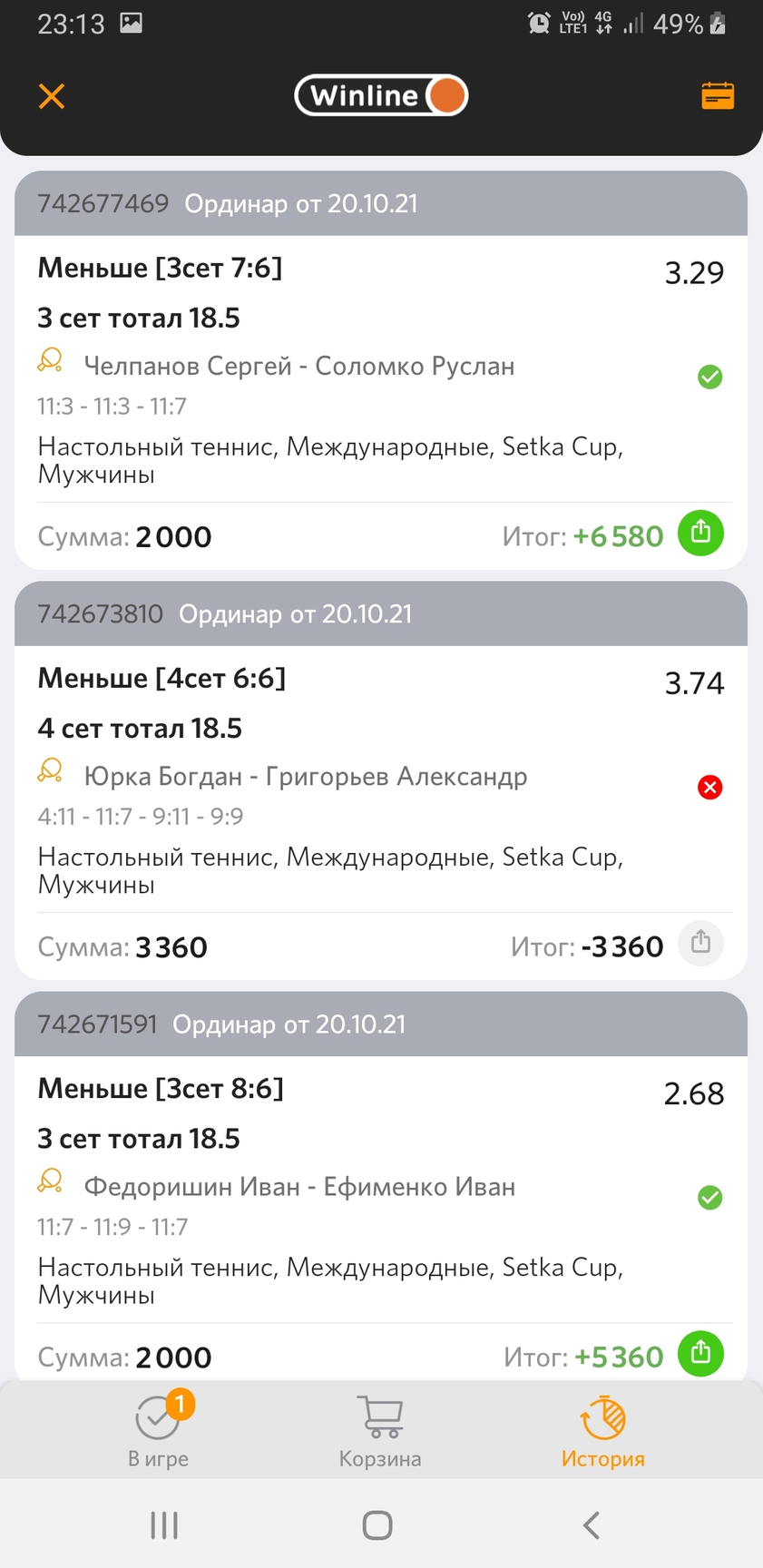Select the История tab

[602, 1431]
